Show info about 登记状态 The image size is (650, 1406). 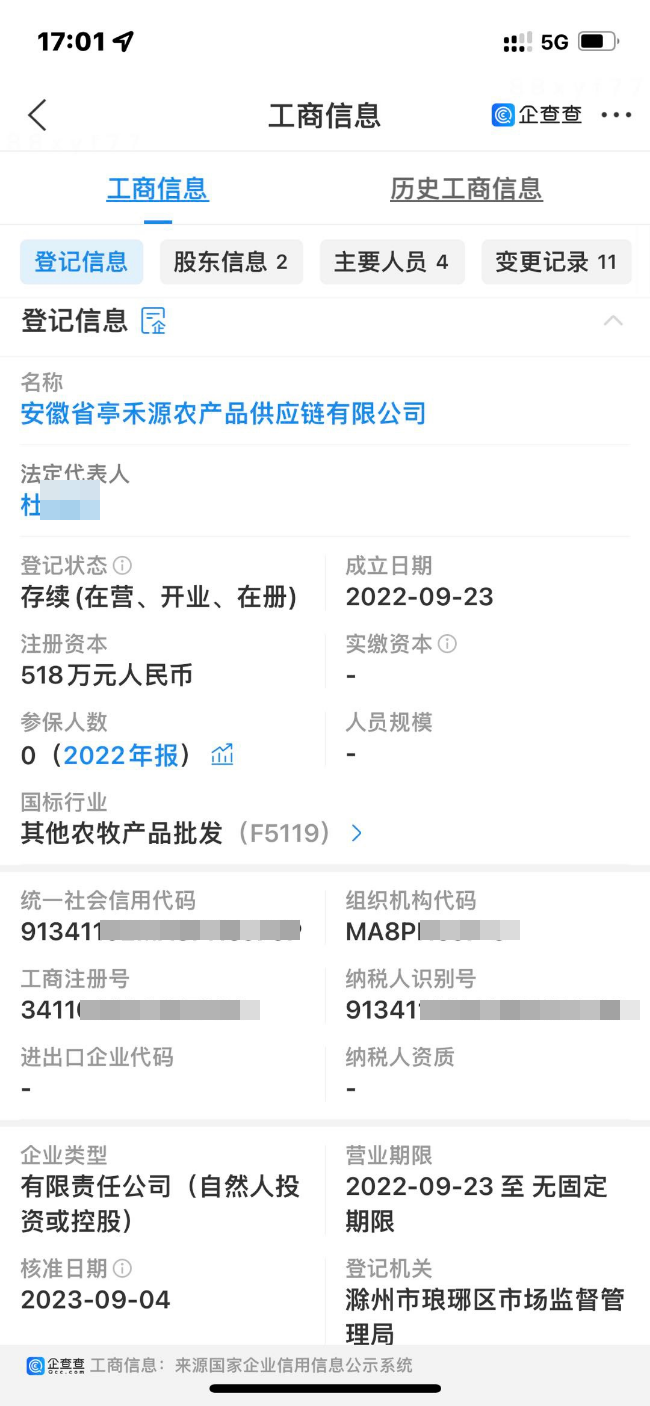(x=122, y=566)
